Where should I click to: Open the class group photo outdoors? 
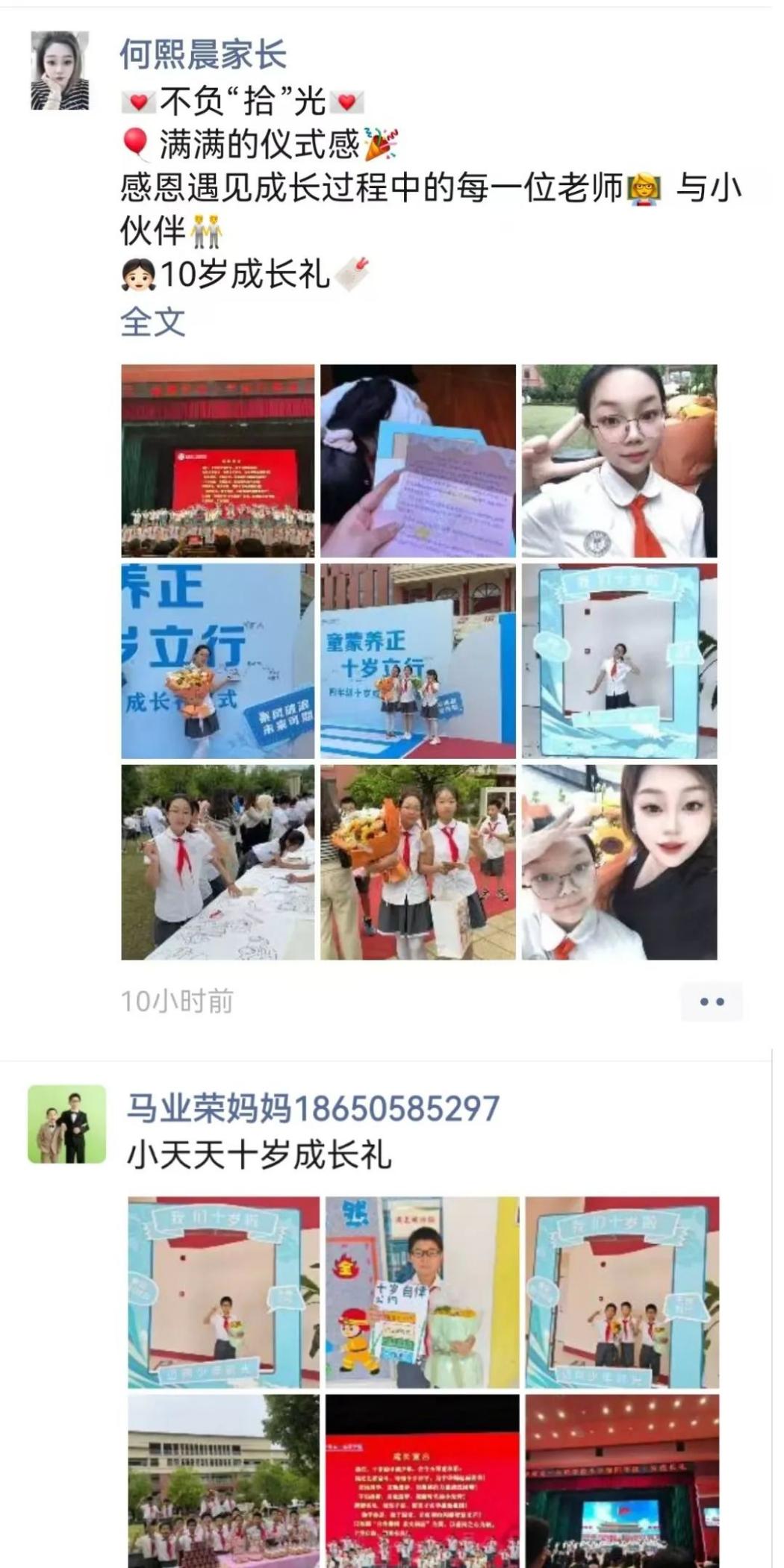[x=223, y=1481]
